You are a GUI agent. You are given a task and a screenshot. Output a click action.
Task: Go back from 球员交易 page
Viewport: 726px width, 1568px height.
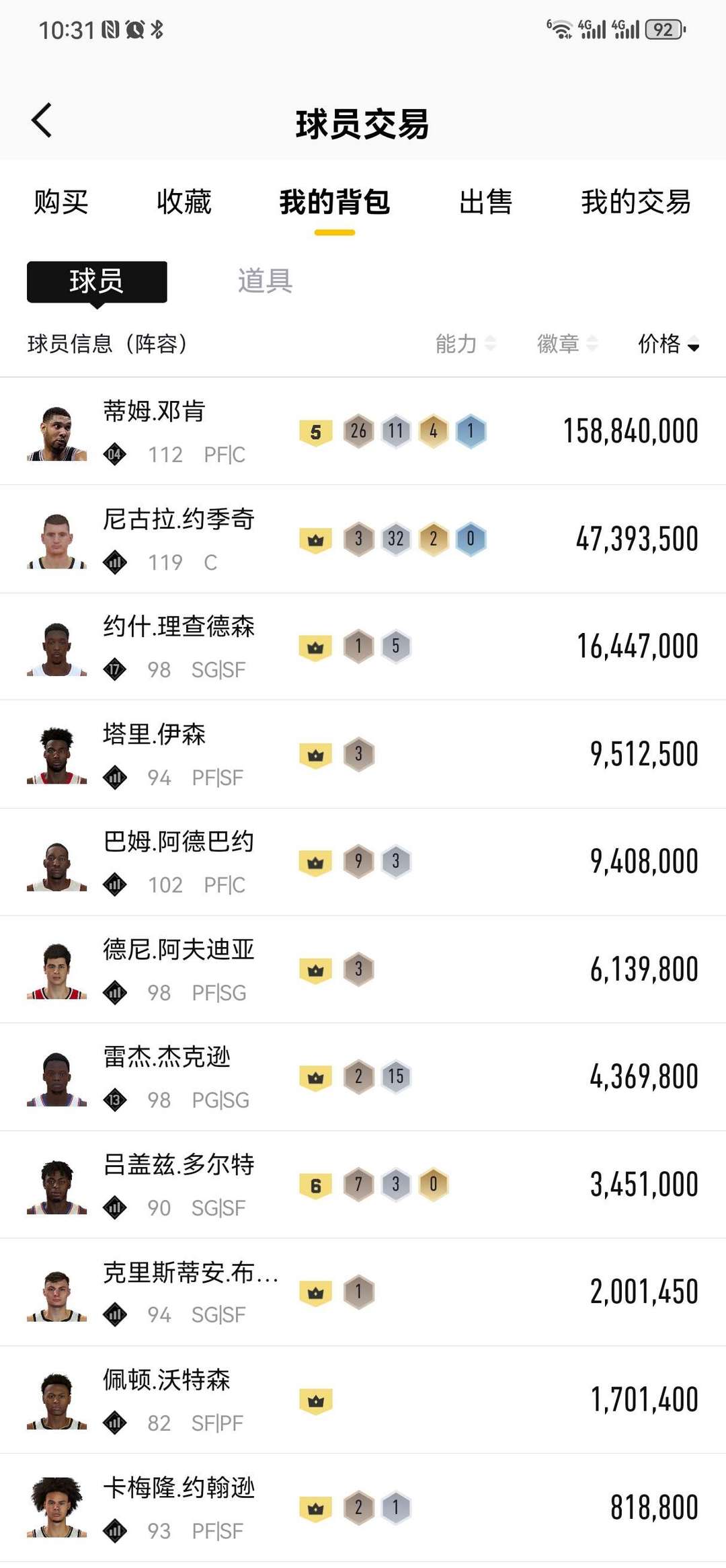pyautogui.click(x=42, y=121)
